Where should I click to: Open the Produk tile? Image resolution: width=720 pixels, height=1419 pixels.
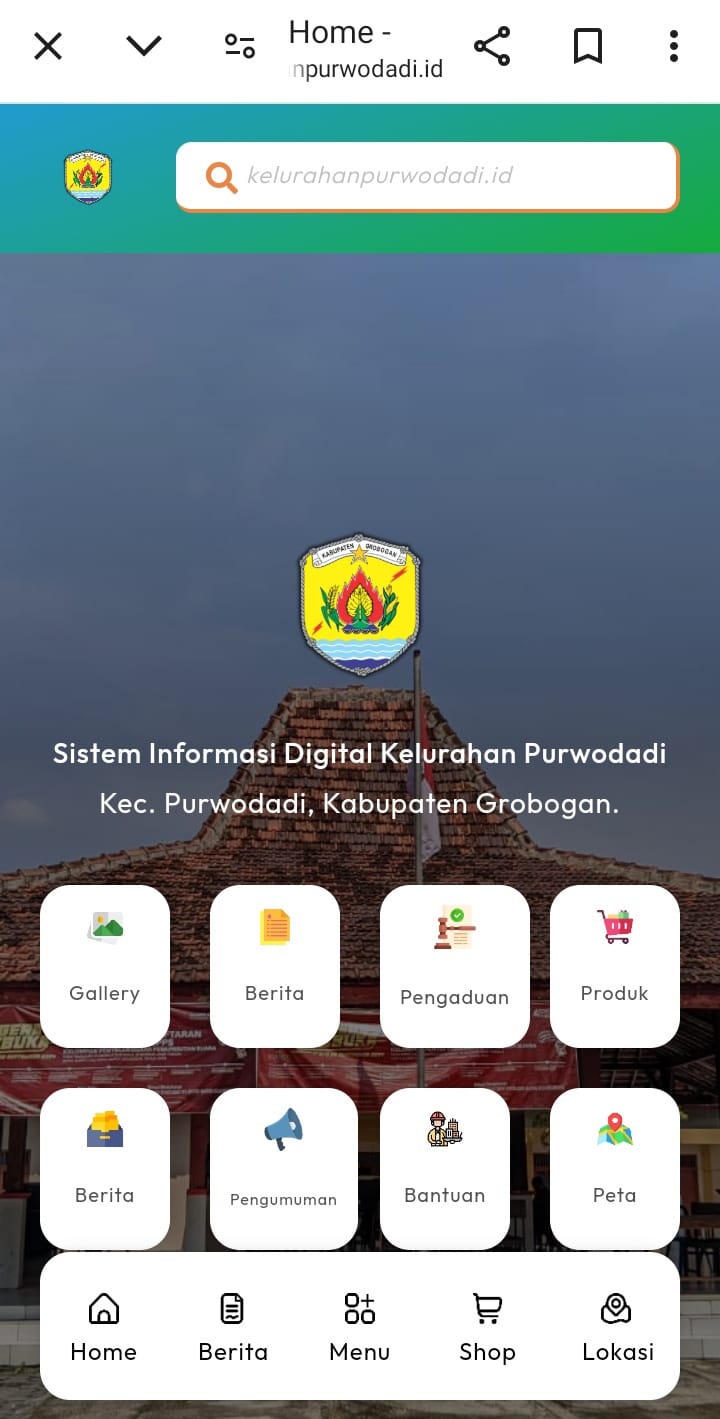tap(615, 965)
